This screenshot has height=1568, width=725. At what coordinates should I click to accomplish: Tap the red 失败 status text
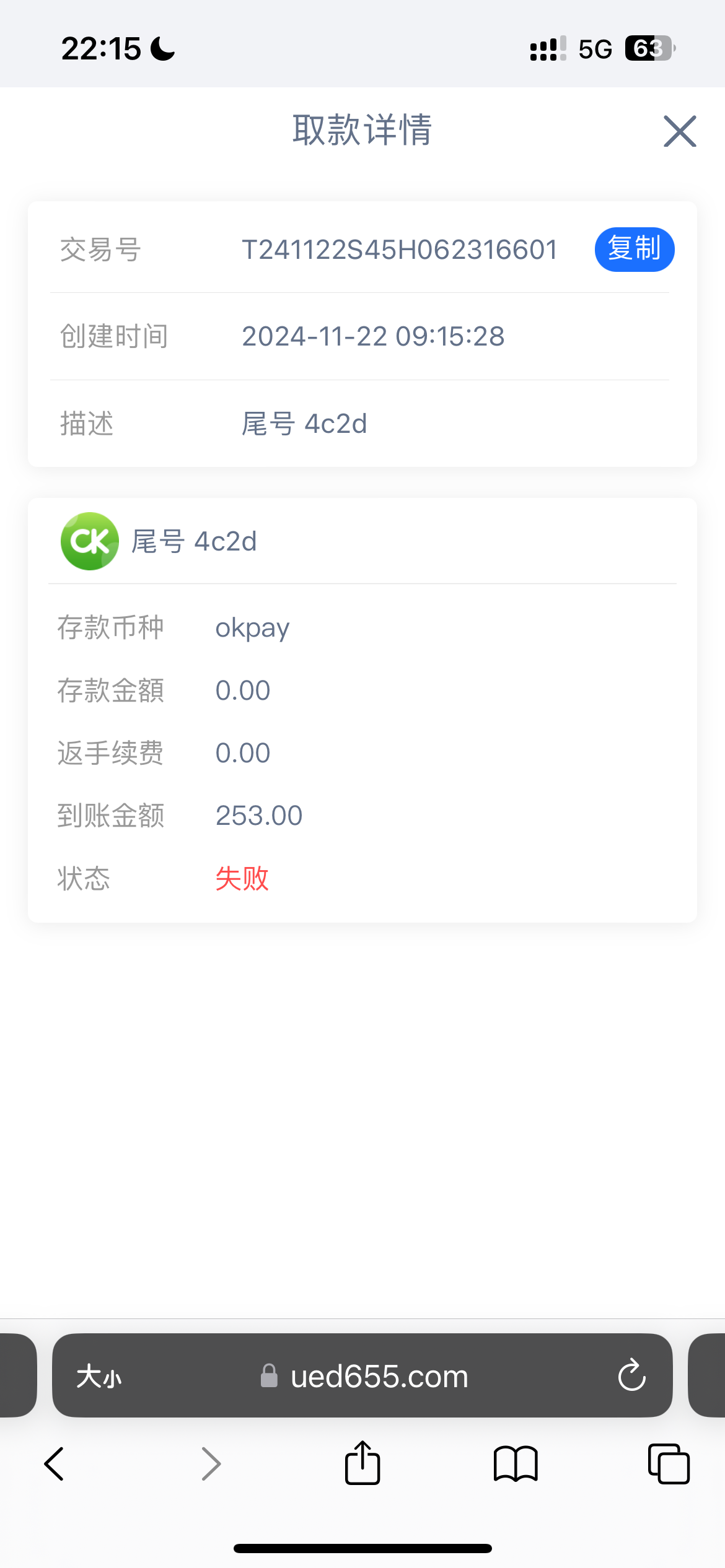pos(242,878)
